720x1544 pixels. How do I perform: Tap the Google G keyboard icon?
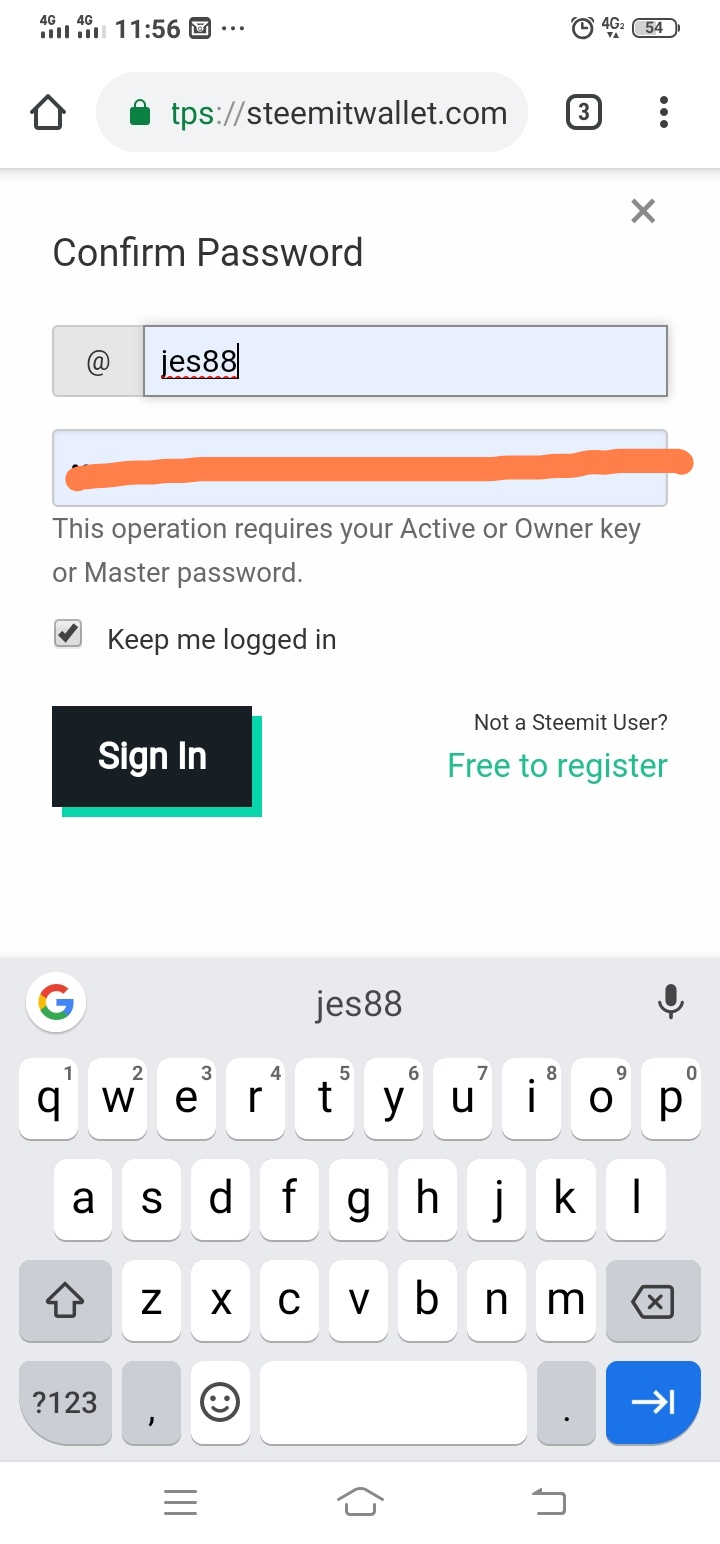(56, 1002)
